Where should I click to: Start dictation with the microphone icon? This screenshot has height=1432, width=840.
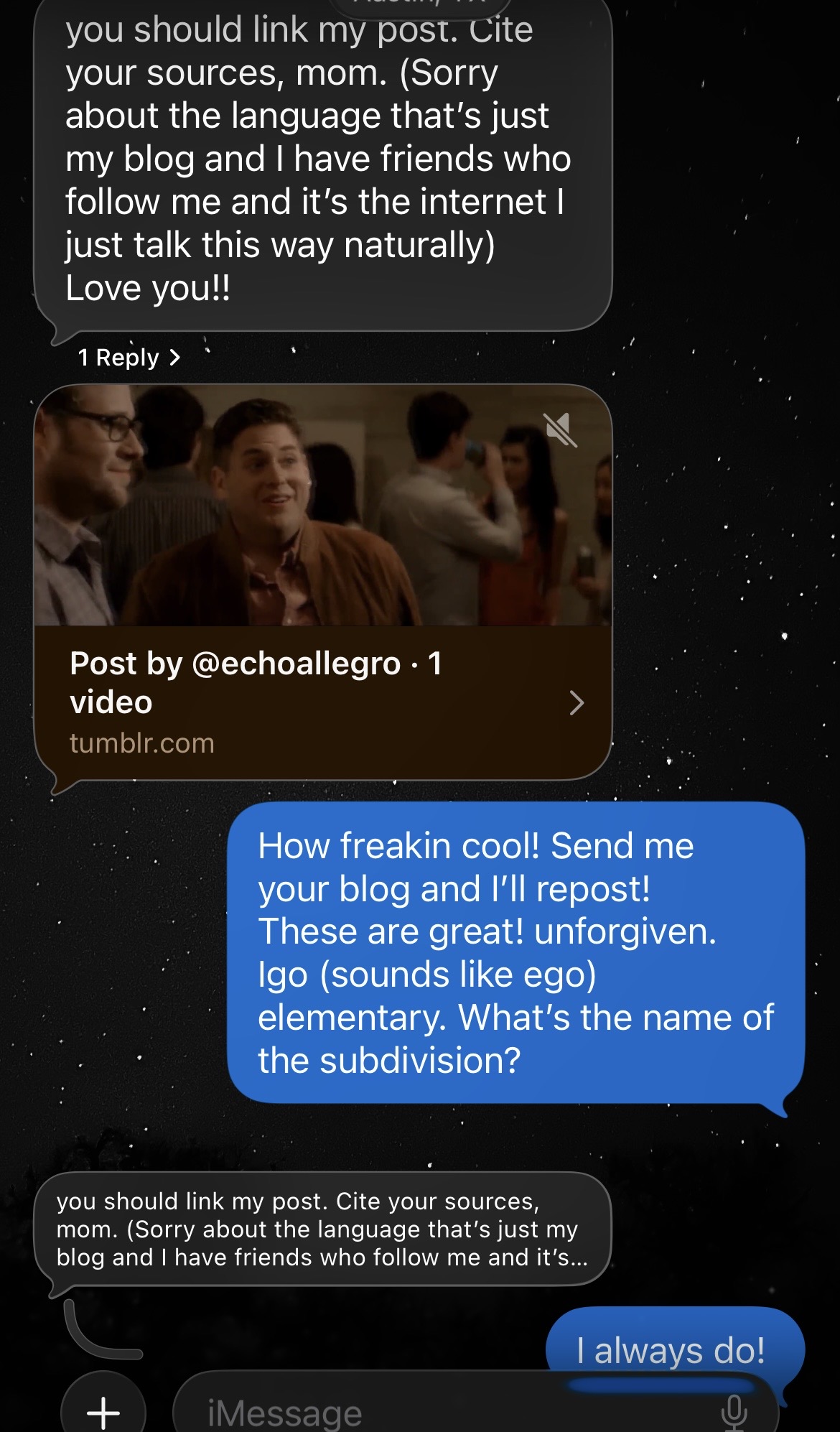pyautogui.click(x=734, y=1411)
